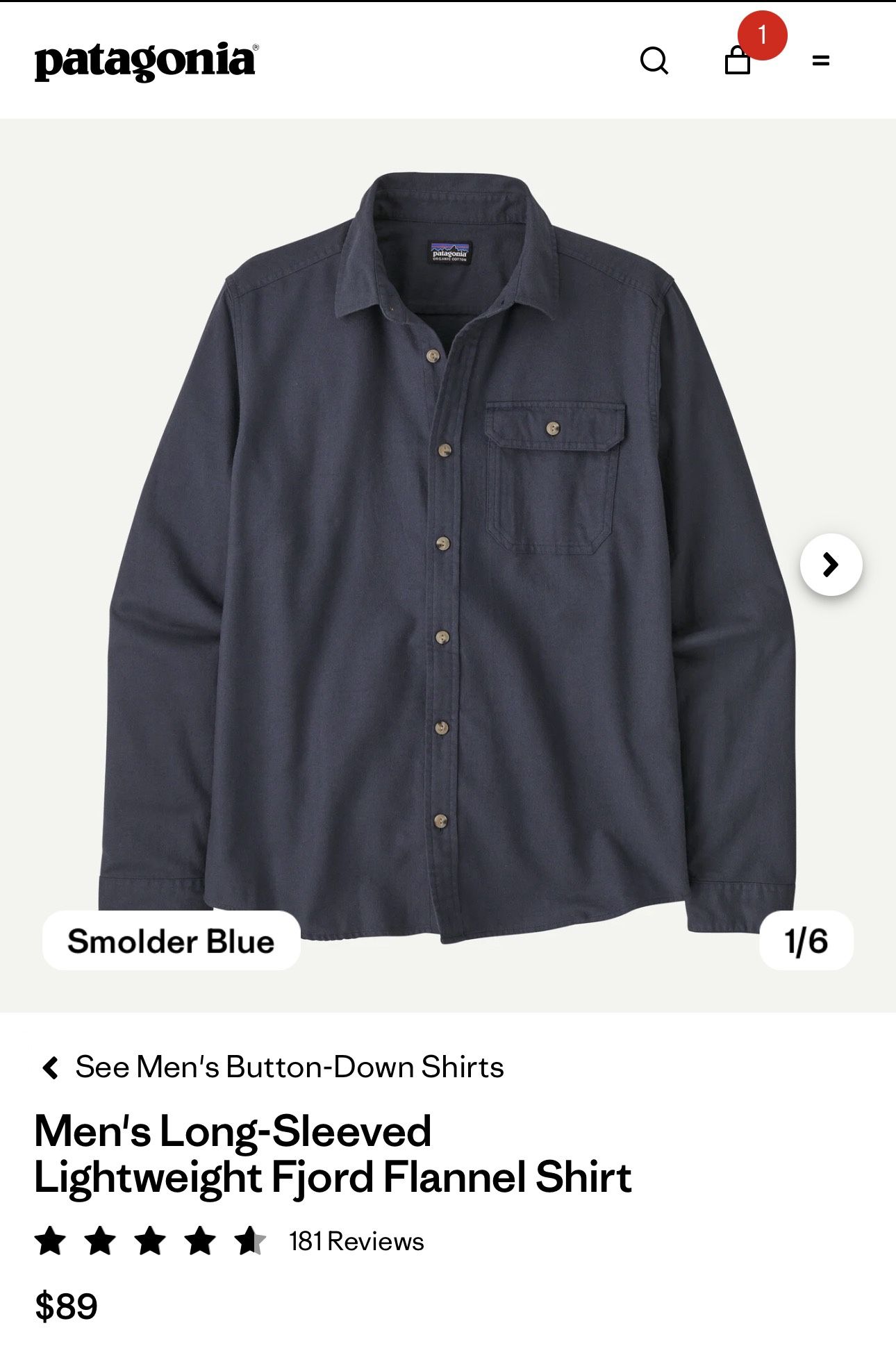
Task: Show the next product image
Action: pos(831,564)
